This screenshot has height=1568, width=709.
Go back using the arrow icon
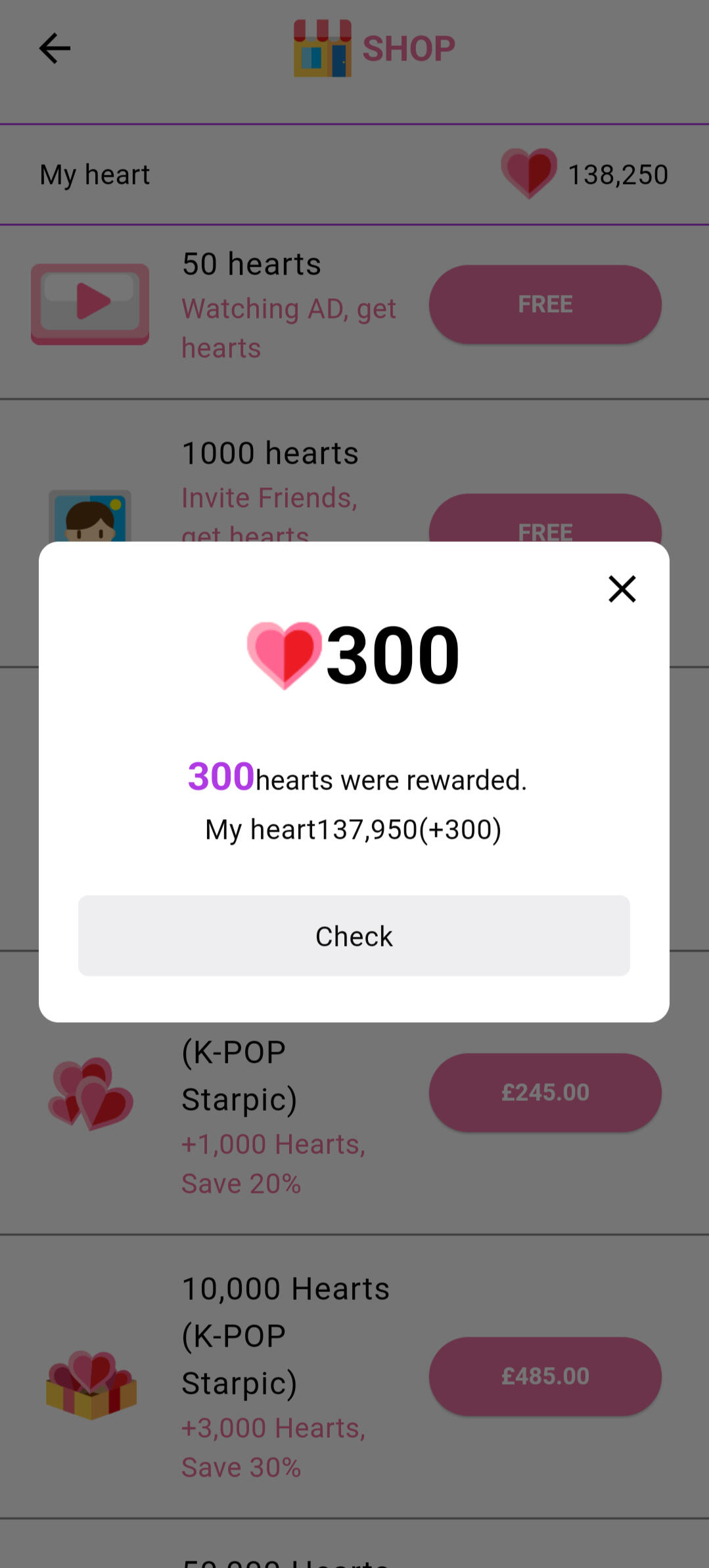[55, 49]
